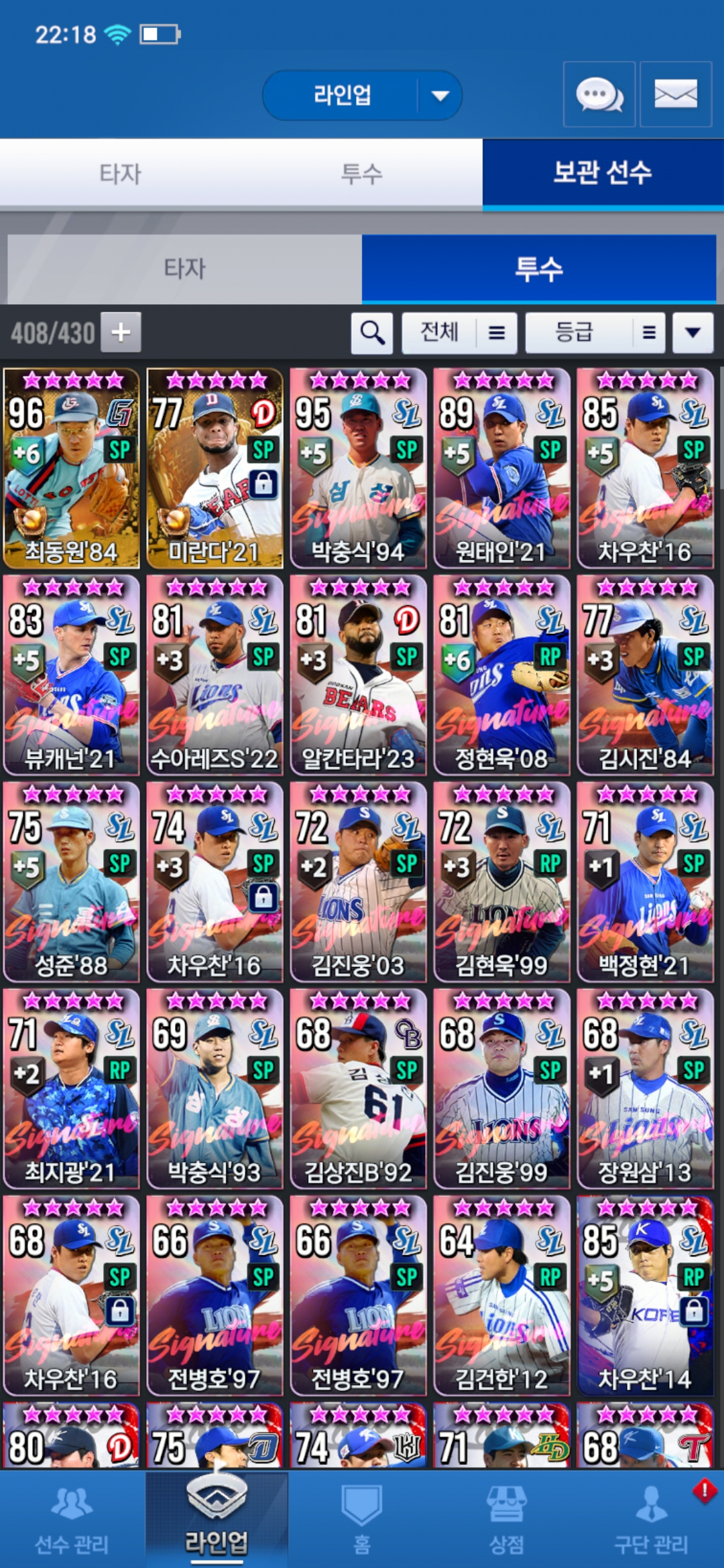Image resolution: width=724 pixels, height=1568 pixels.
Task: View the 정현욱'08 player card
Action: (x=501, y=675)
